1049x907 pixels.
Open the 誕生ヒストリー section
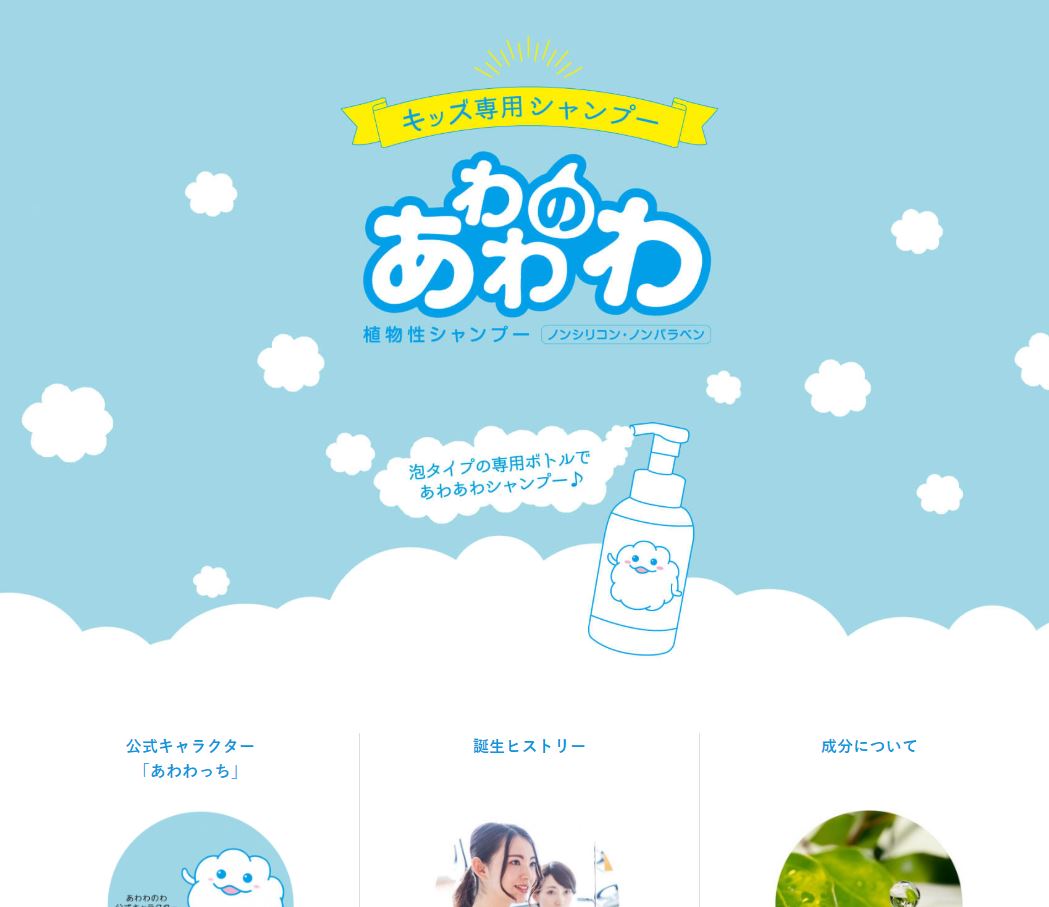(x=529, y=746)
